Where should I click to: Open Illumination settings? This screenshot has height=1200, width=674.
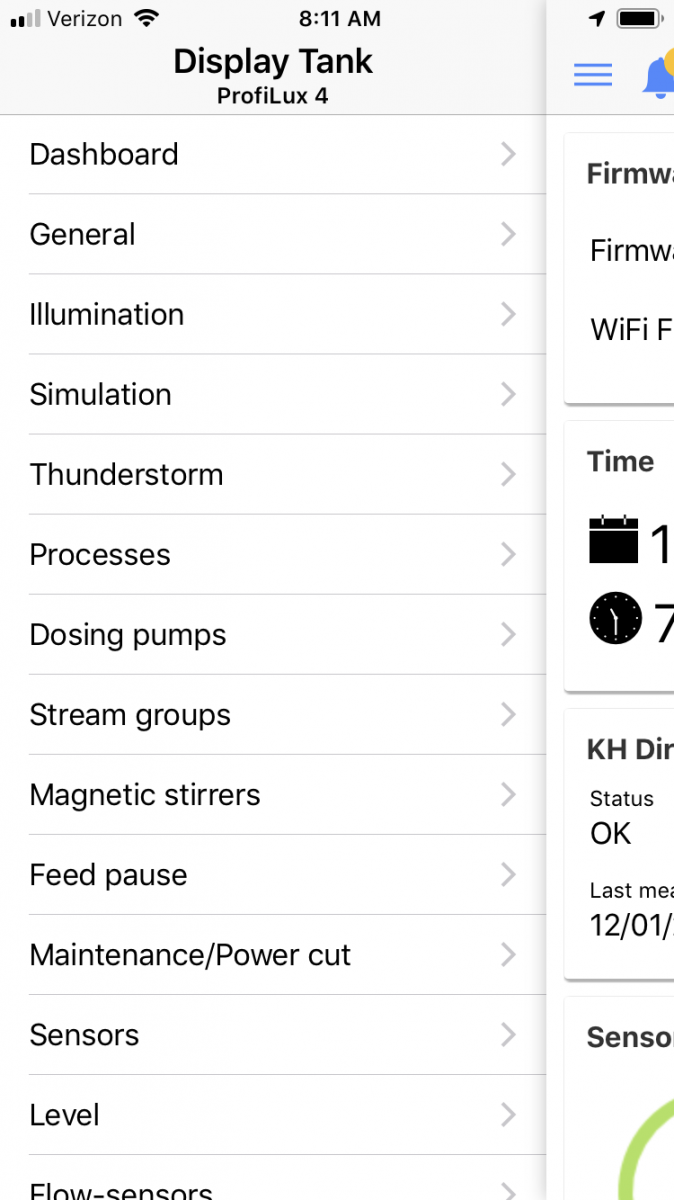click(272, 314)
